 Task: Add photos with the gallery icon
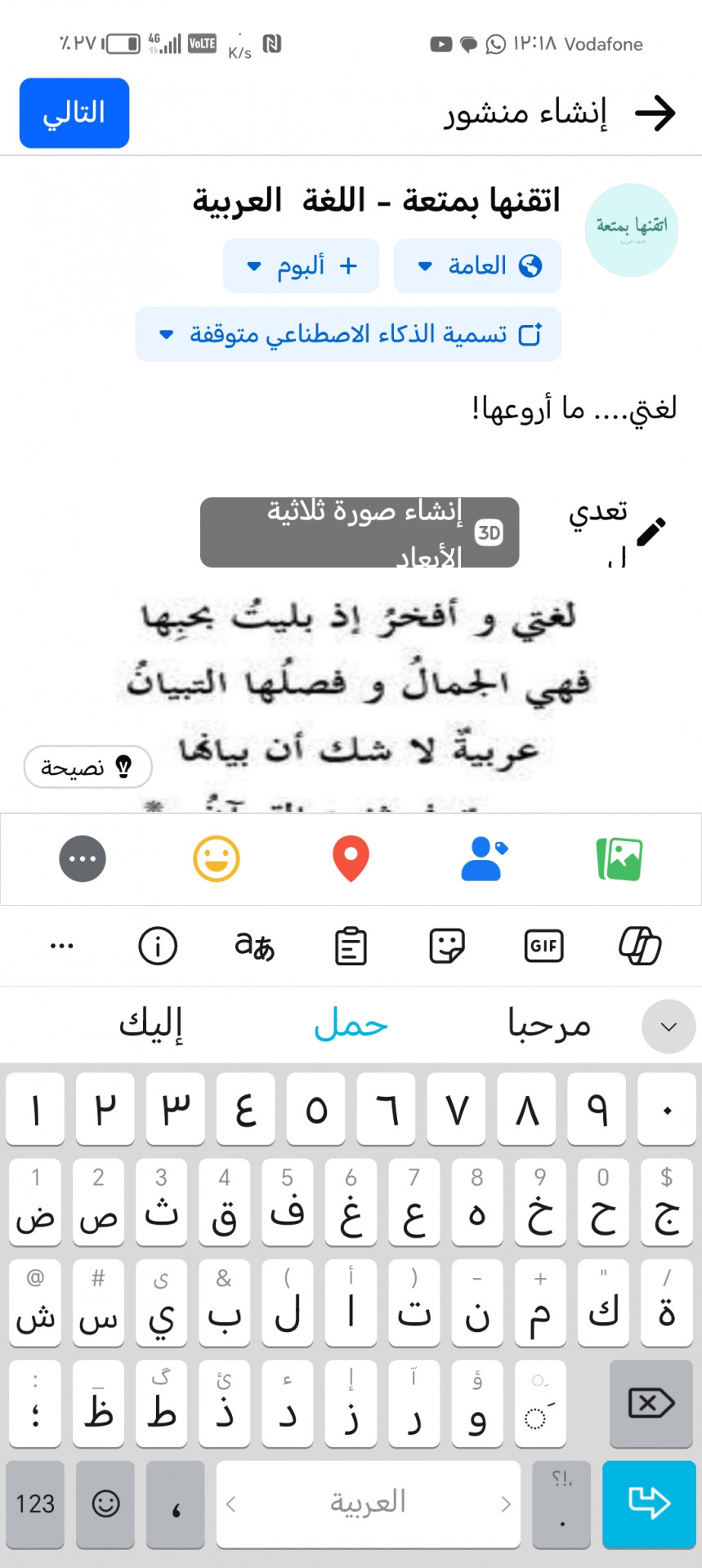(619, 859)
